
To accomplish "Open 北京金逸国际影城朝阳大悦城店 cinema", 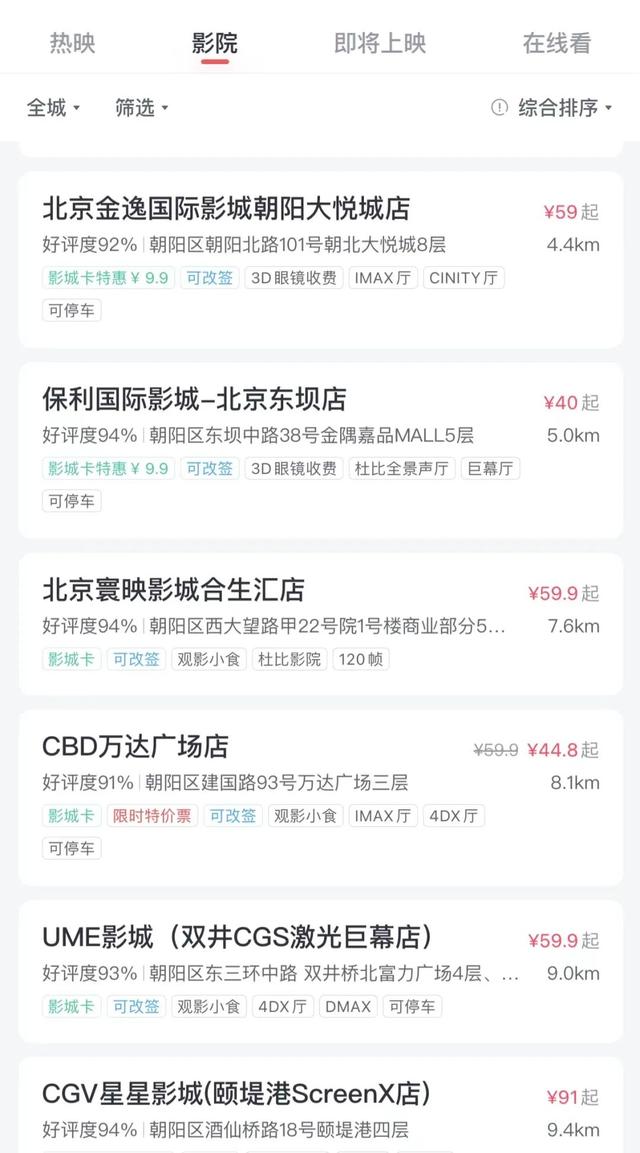I will [320, 260].
